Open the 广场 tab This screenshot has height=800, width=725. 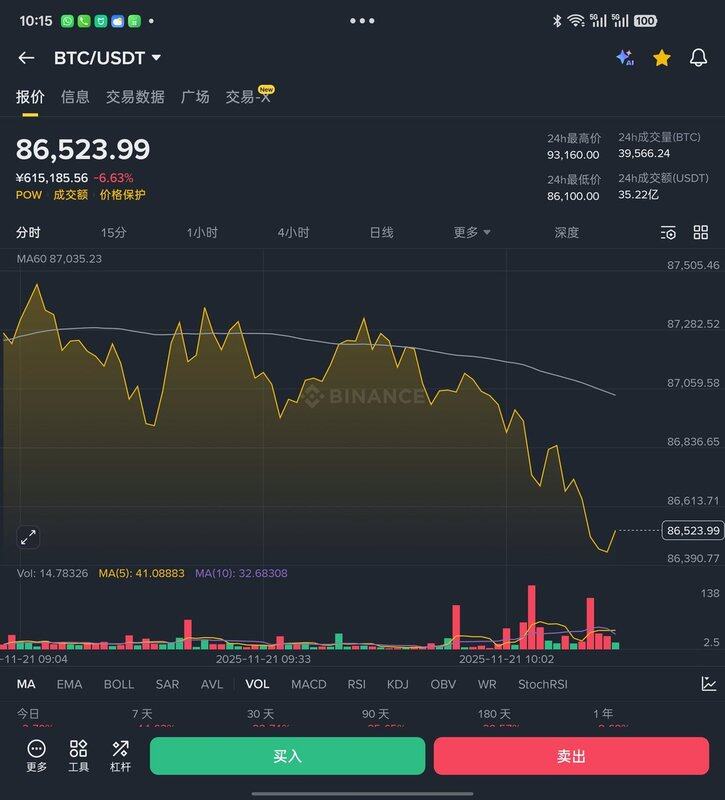pyautogui.click(x=195, y=97)
